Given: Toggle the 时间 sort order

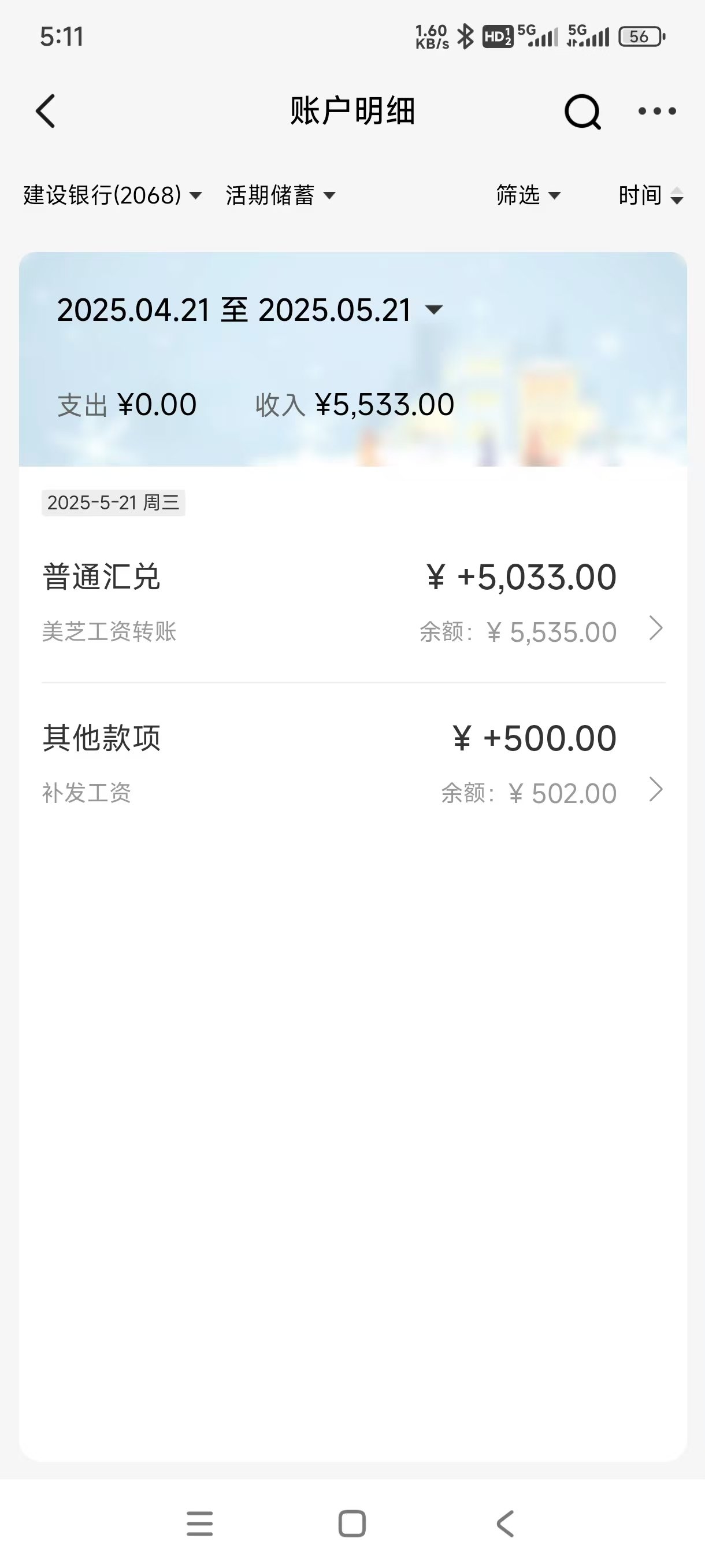Looking at the screenshot, I should click(x=651, y=195).
